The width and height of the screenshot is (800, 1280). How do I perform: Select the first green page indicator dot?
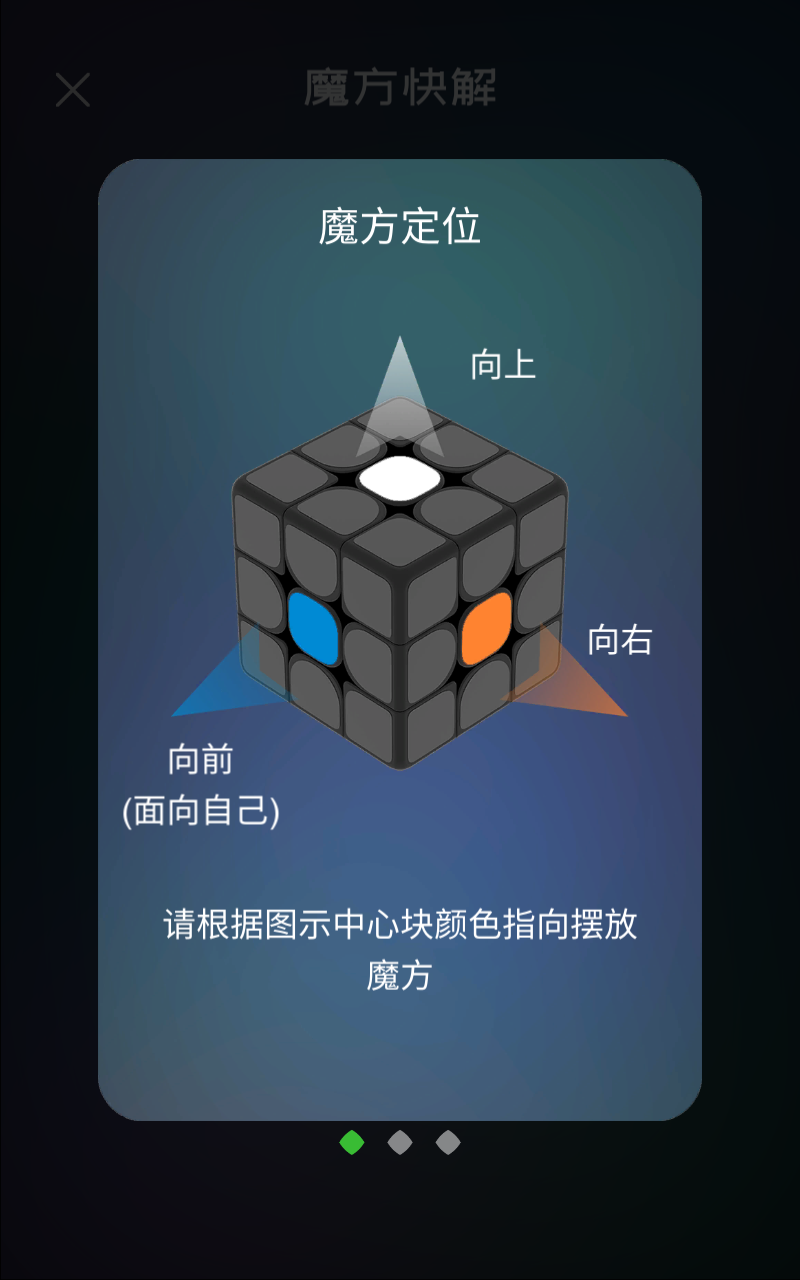[x=352, y=1140]
